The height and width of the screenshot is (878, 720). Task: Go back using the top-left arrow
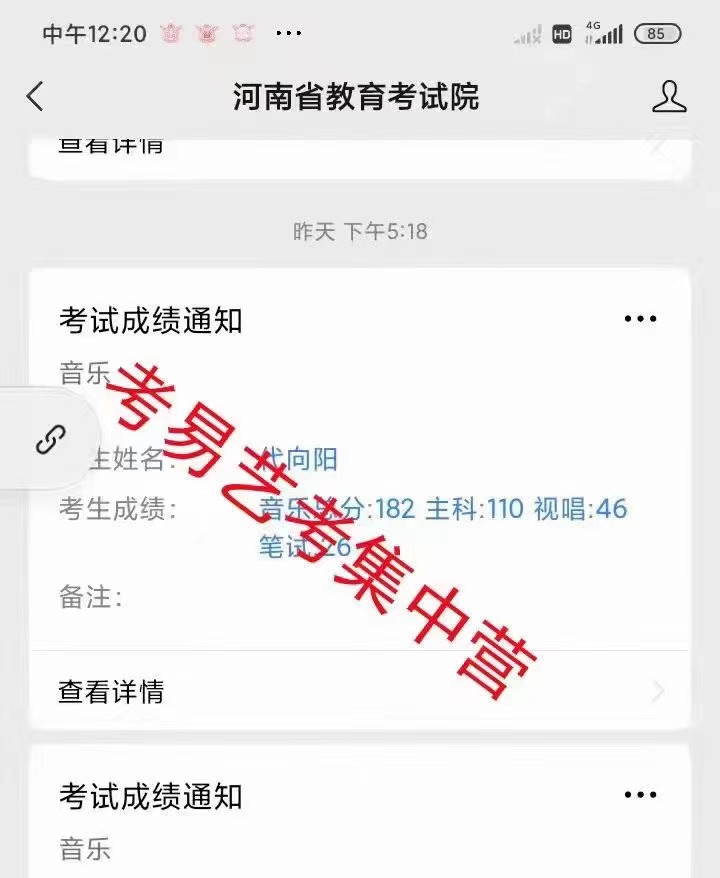pyautogui.click(x=36, y=97)
